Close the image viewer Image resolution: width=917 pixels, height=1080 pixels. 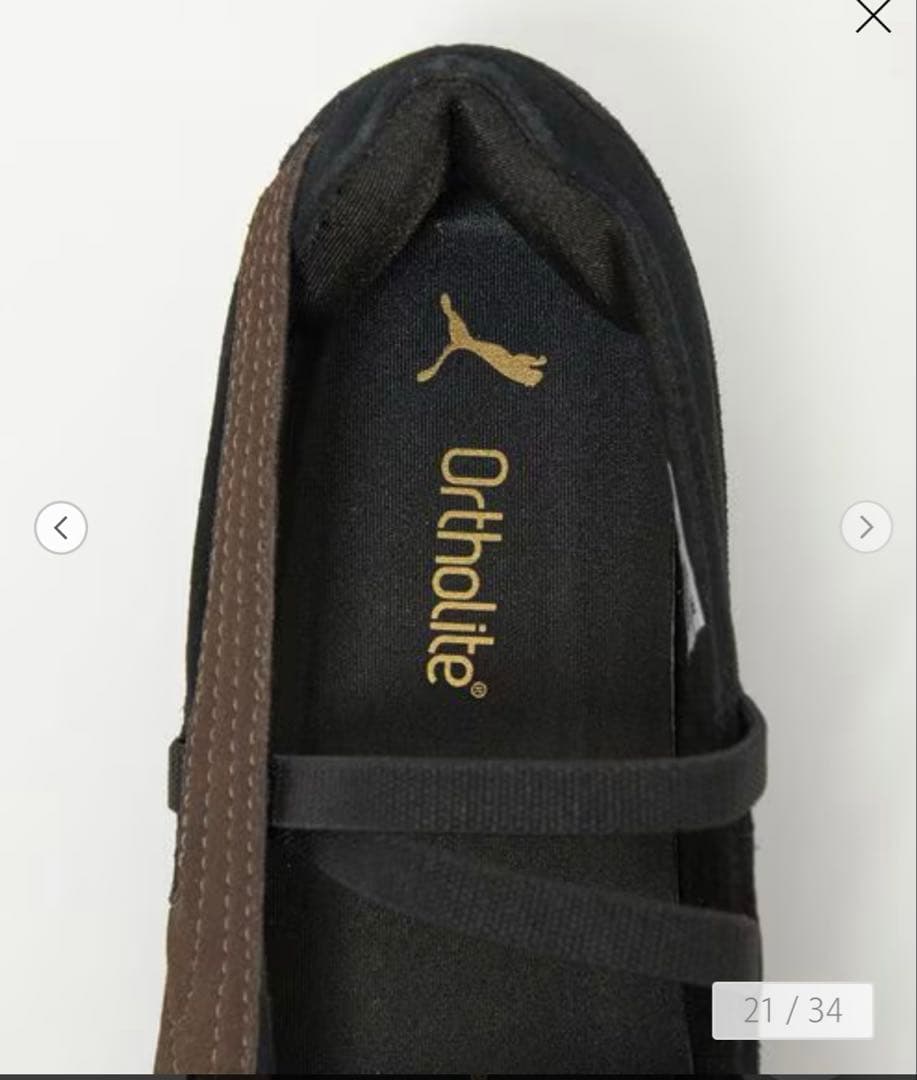tap(873, 16)
